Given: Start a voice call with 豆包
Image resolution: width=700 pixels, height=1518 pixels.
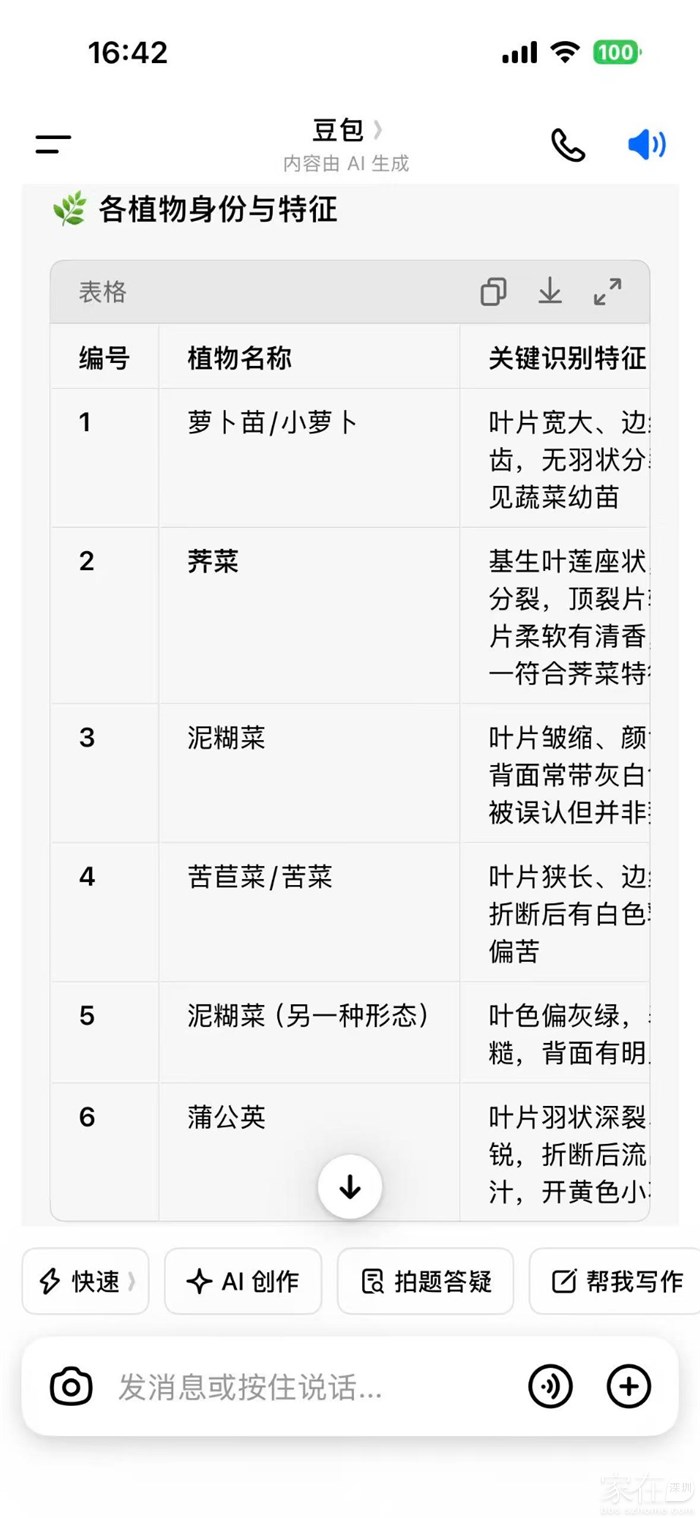Looking at the screenshot, I should (x=567, y=145).
